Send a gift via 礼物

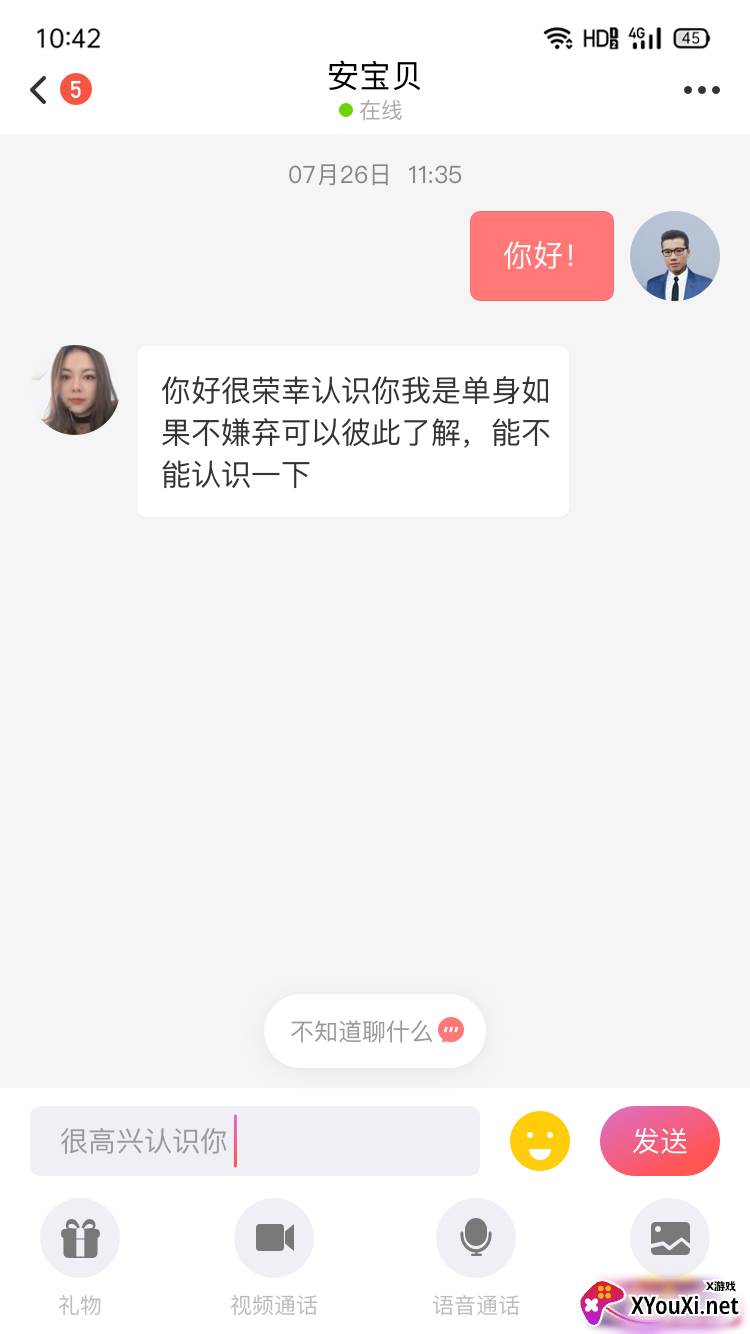click(80, 1239)
